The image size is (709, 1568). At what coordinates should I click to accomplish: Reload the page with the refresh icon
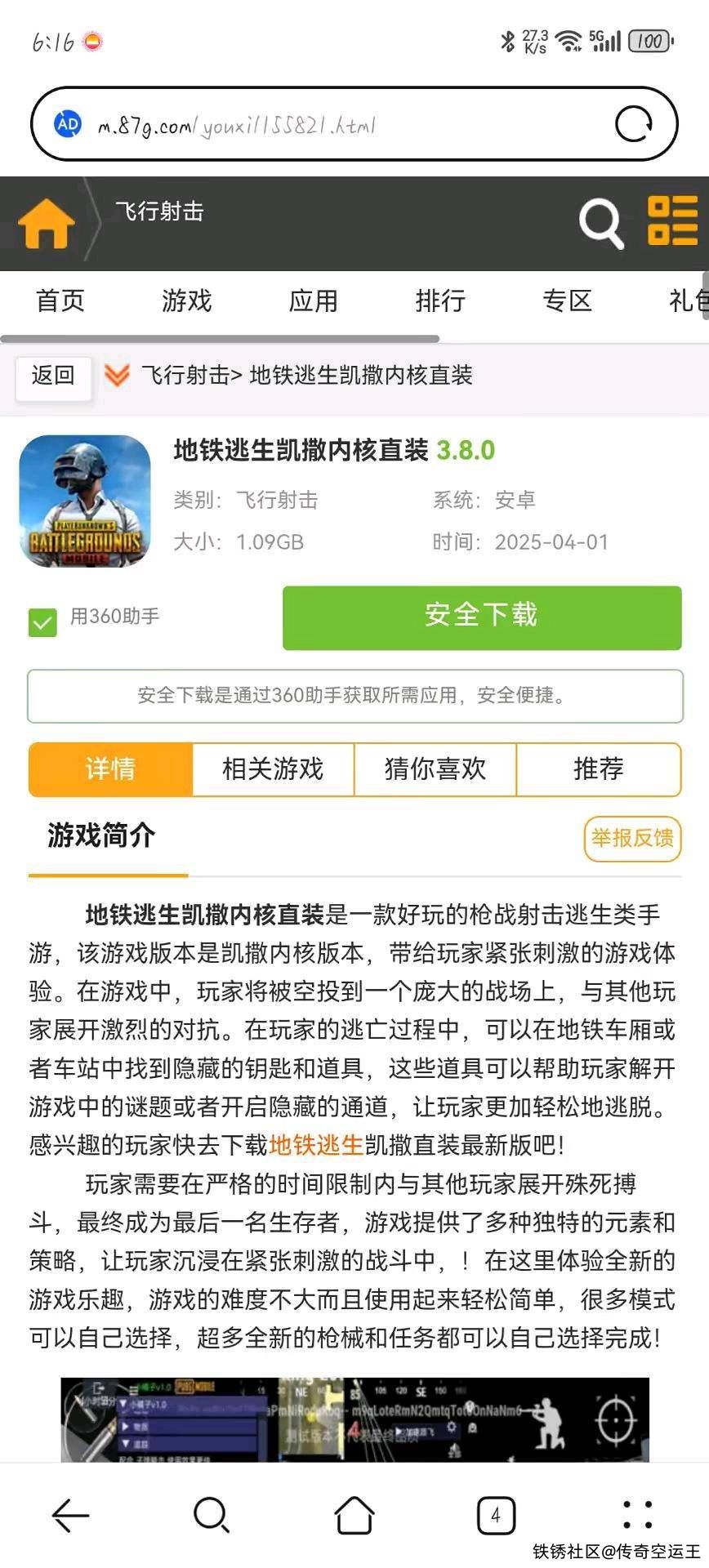(634, 125)
